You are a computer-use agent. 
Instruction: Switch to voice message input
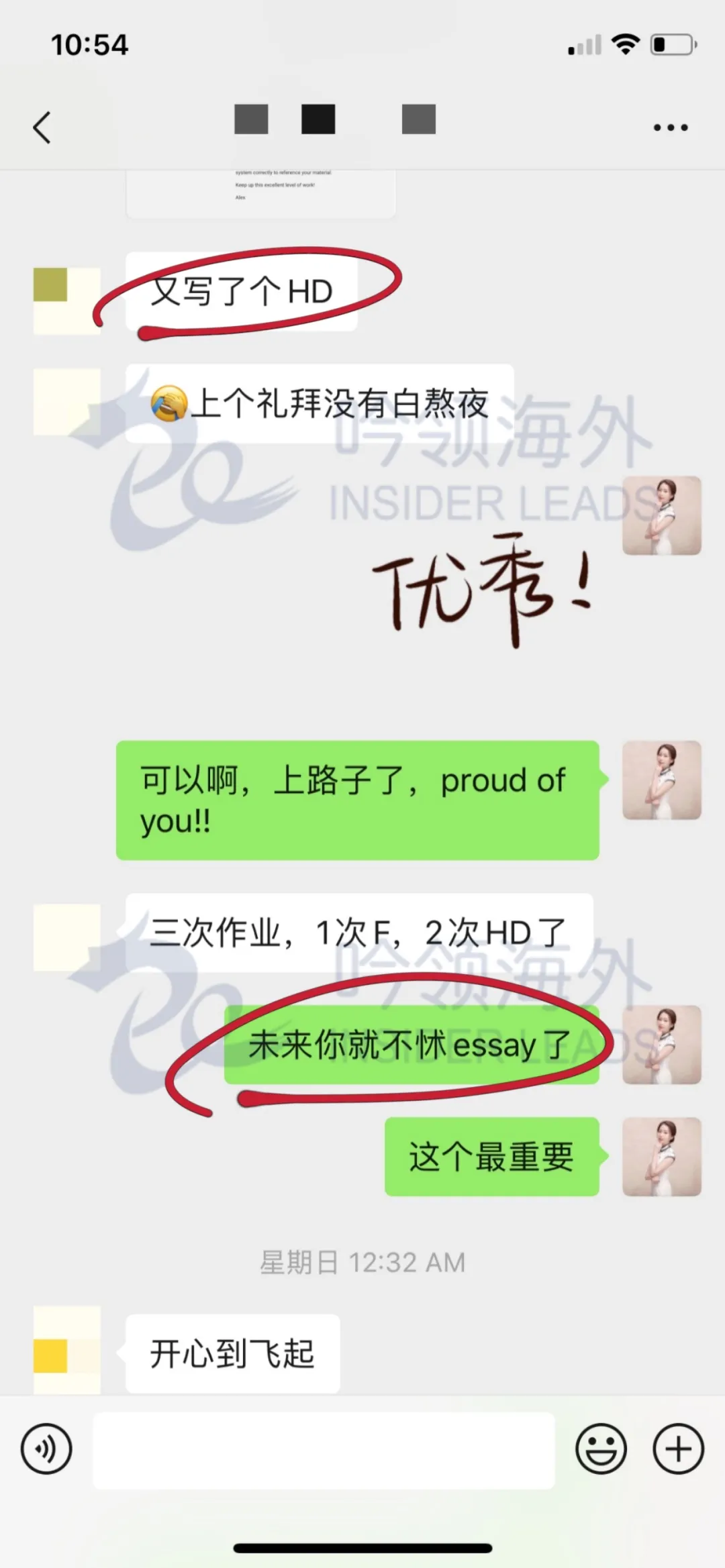coord(46,1449)
